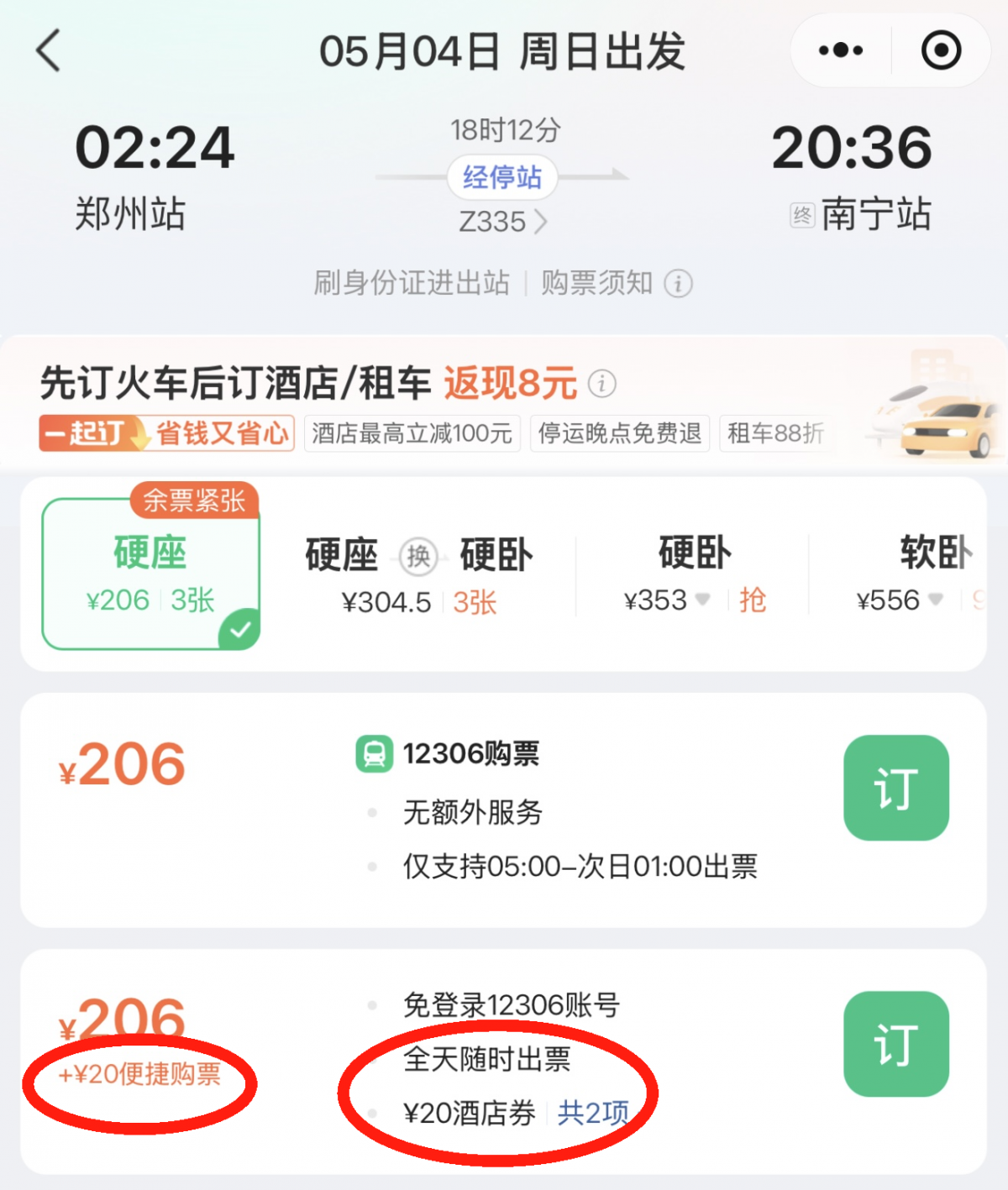Book with ¥20 convenient ticketing package
This screenshot has height=1190, width=1008.
(x=895, y=1043)
